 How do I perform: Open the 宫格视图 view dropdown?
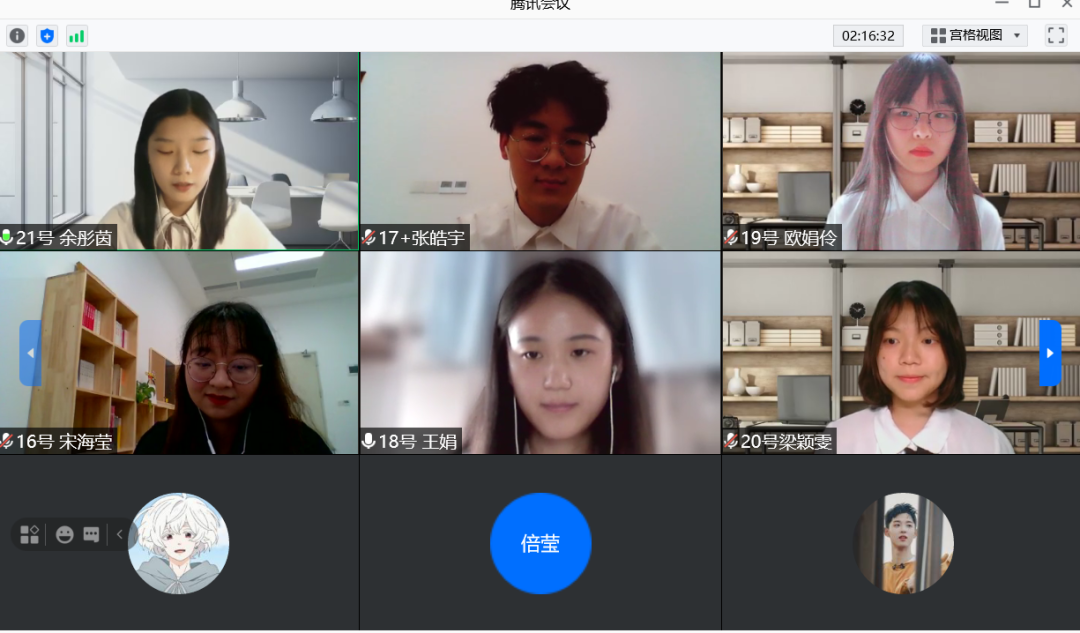coord(977,36)
